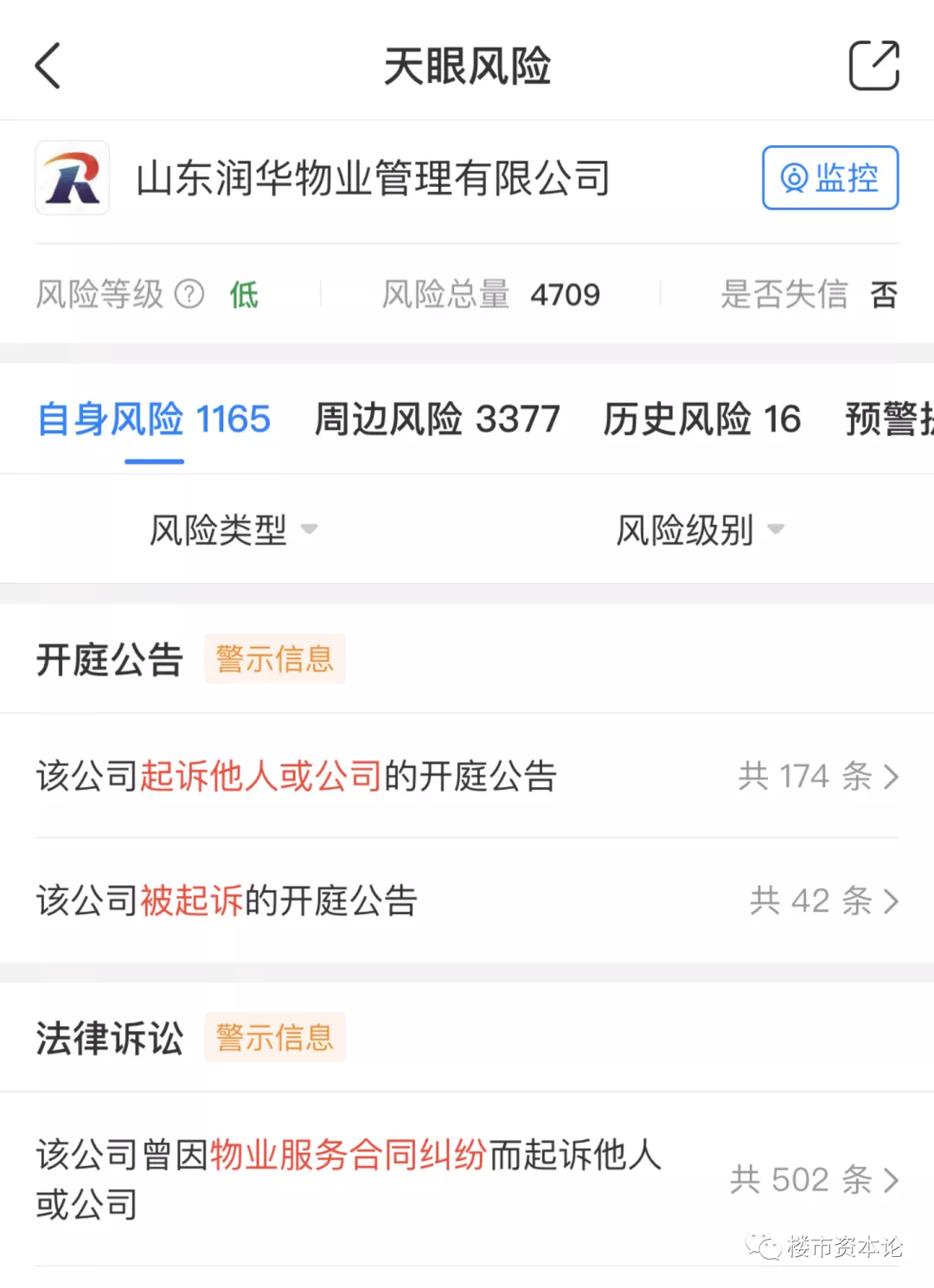Switch to 周边风险 3377 tab

(x=437, y=420)
